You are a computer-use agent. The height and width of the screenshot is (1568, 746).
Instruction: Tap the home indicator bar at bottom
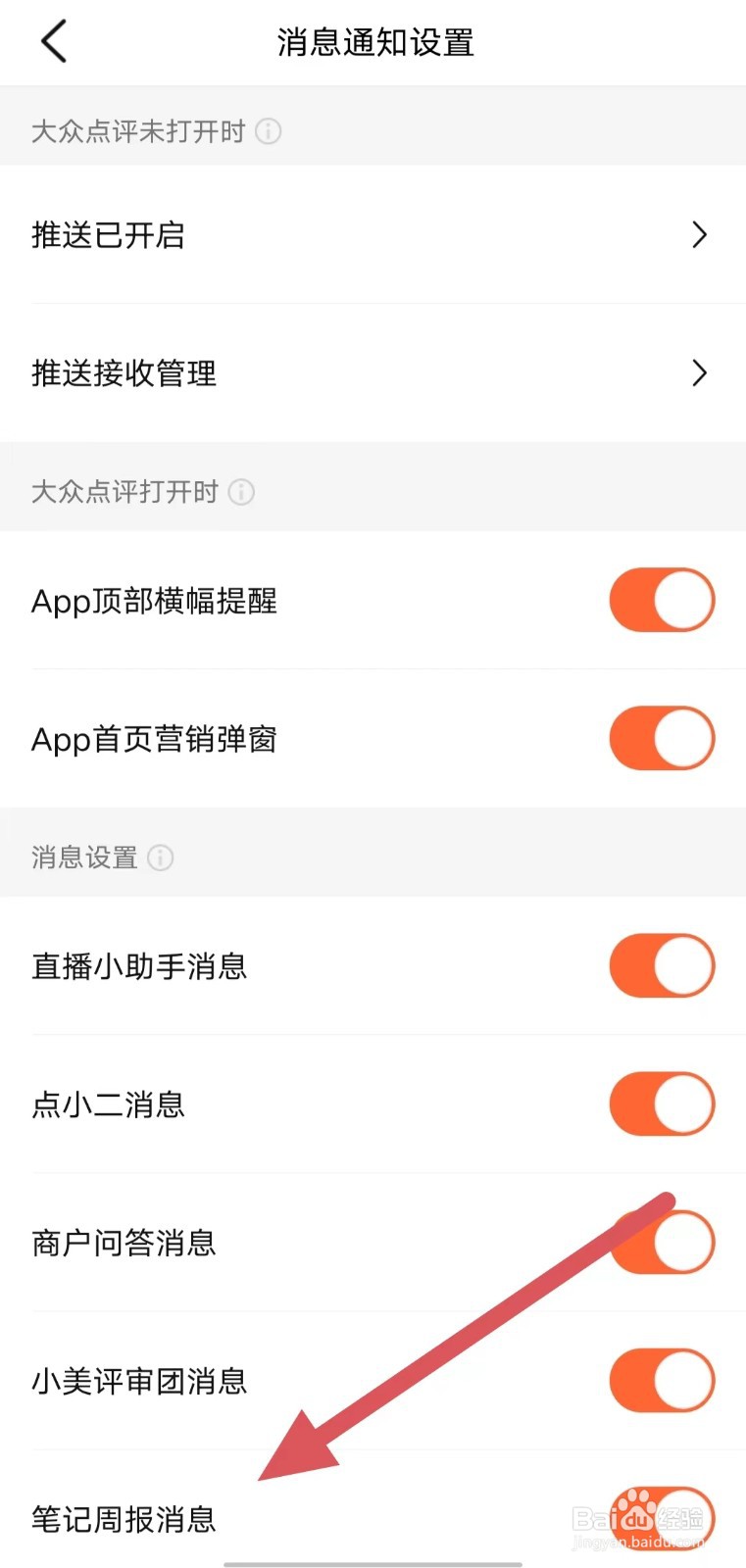(x=373, y=1554)
